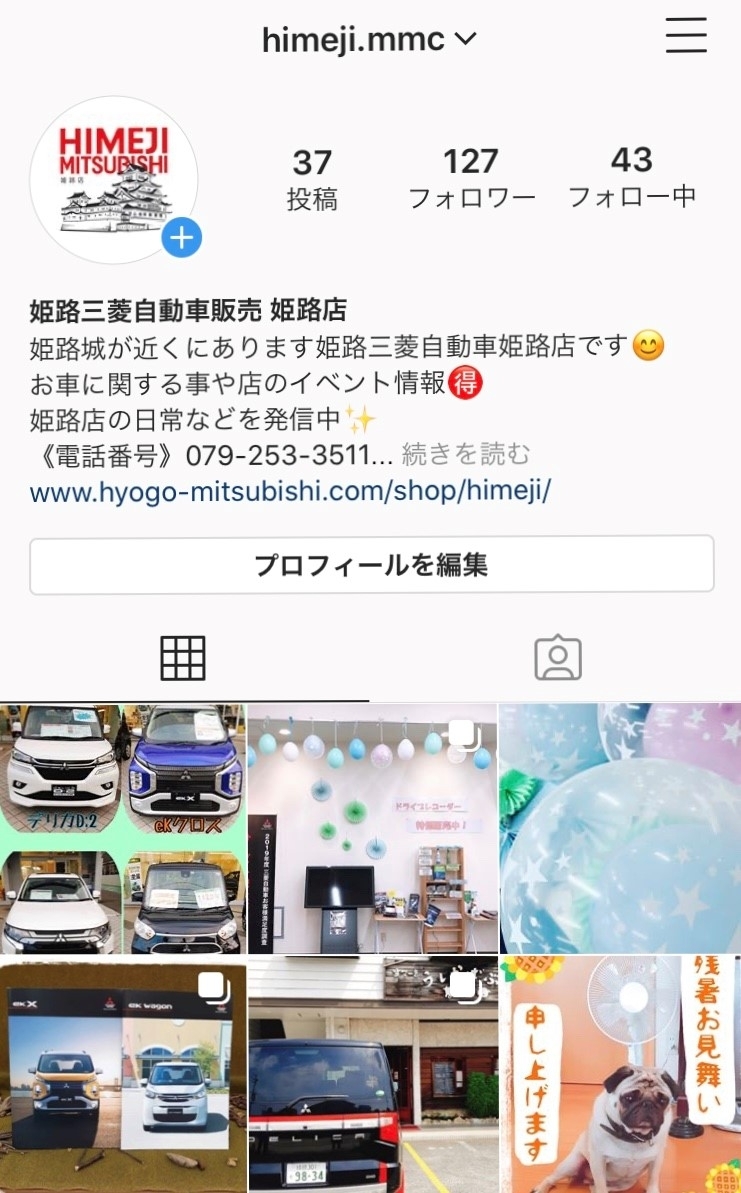Screen dimensions: 741x1193
Task: Tap the plus badge on profile picture
Action: (181, 238)
